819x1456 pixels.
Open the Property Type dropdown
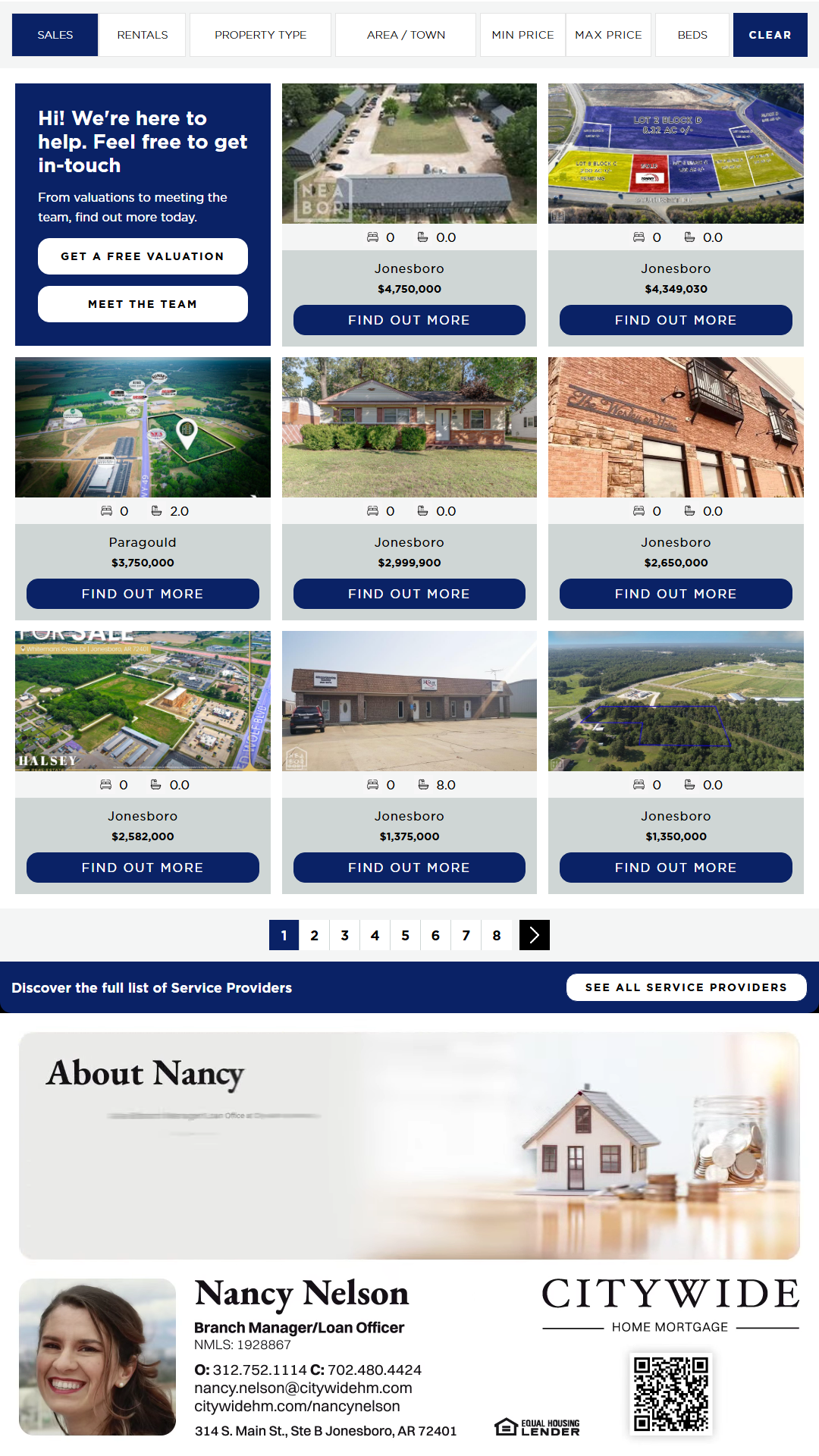pyautogui.click(x=260, y=35)
